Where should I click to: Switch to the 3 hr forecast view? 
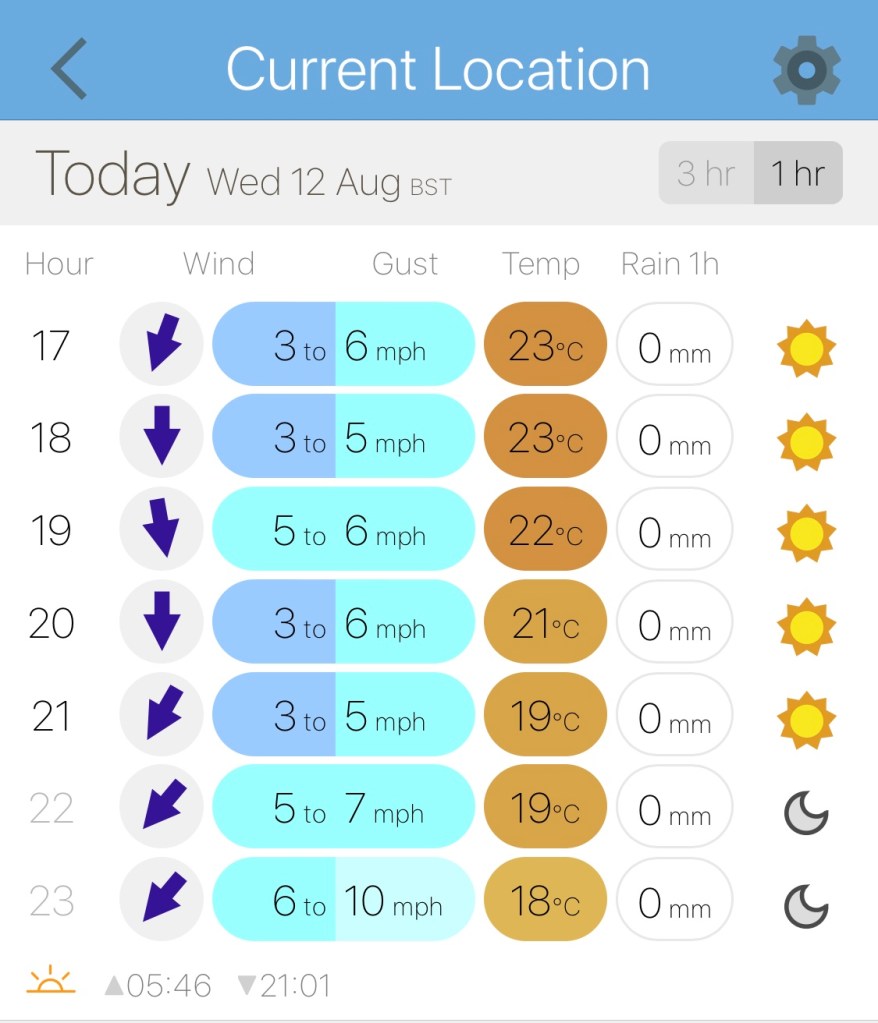[706, 174]
